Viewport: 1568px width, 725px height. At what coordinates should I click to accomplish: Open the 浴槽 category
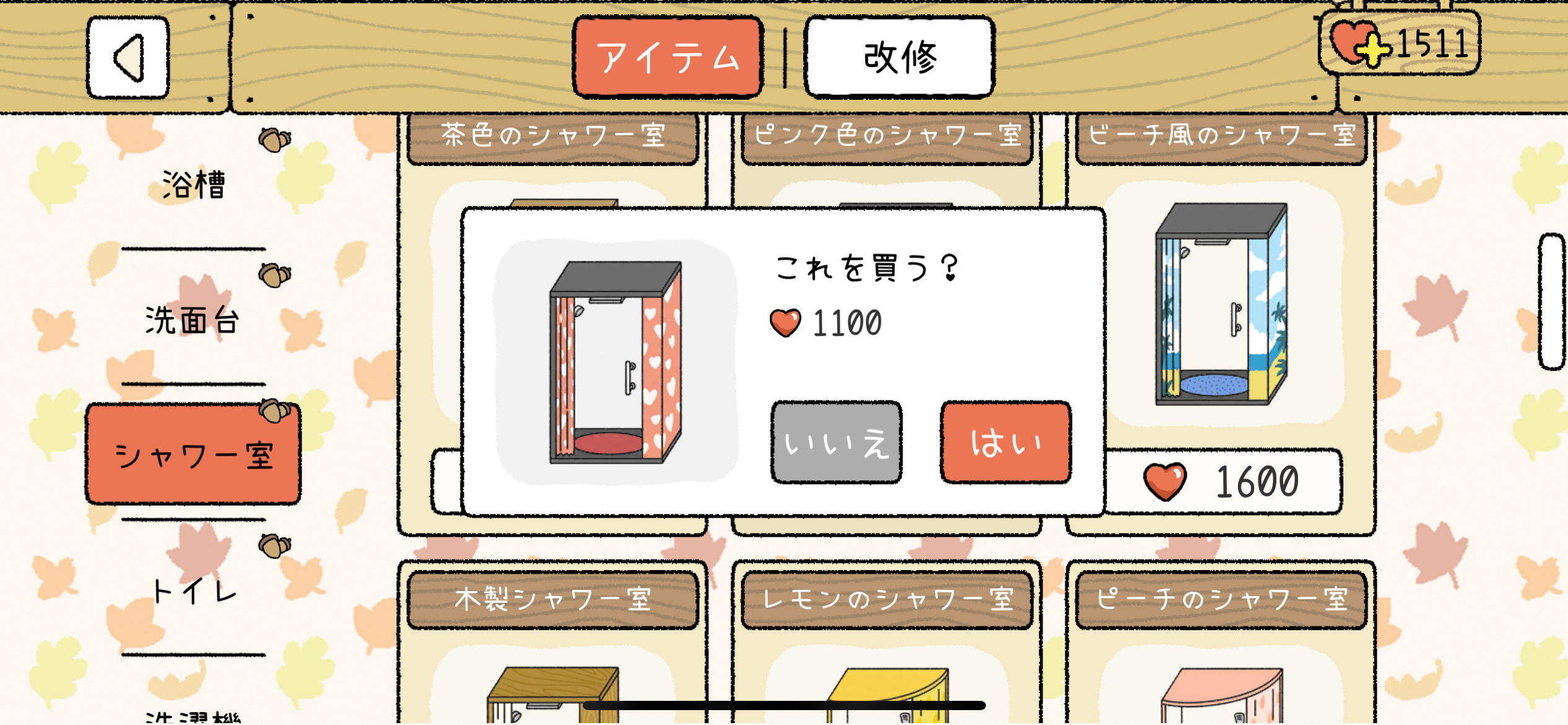(x=193, y=185)
